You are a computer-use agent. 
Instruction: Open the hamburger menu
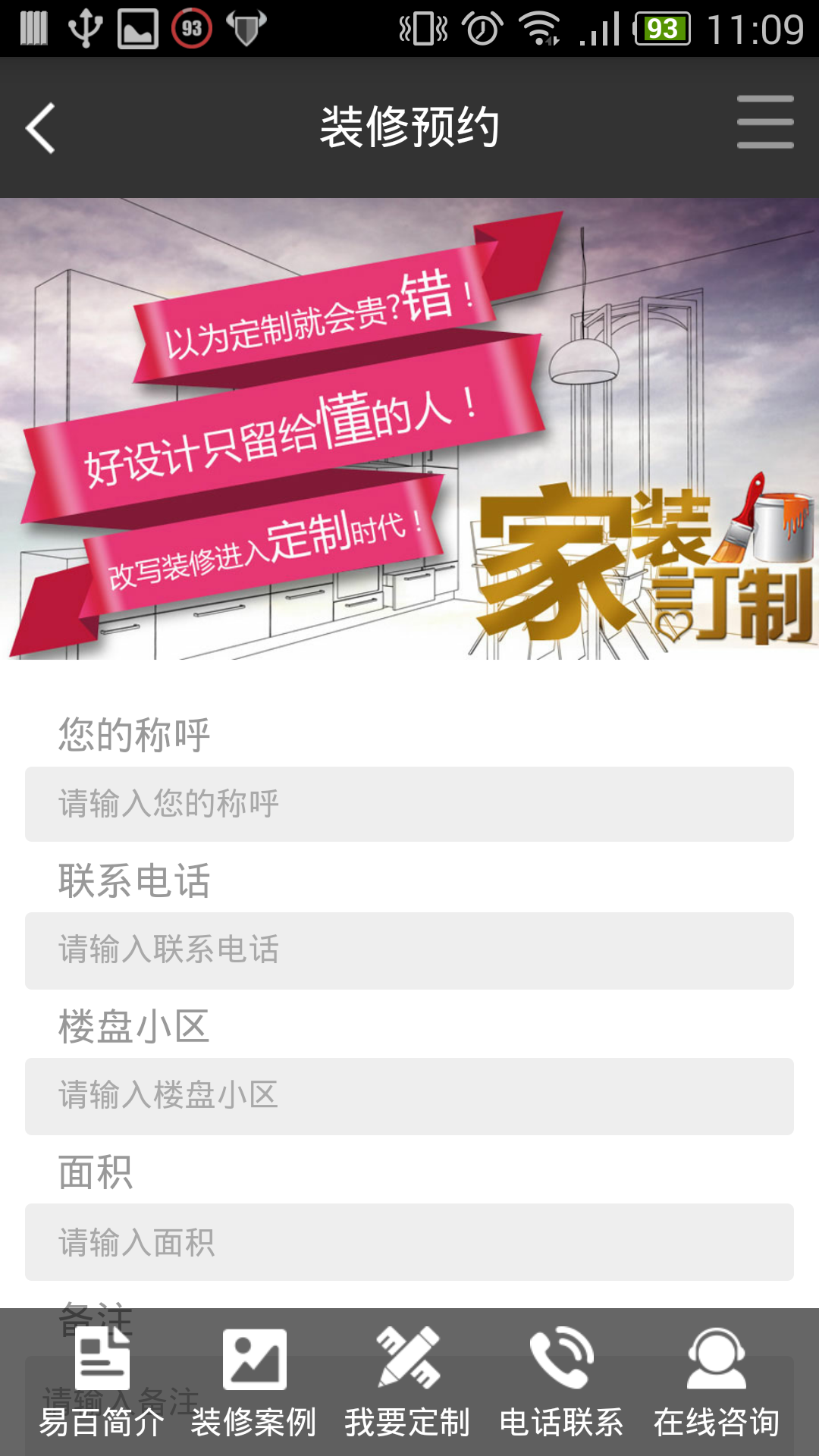pyautogui.click(x=764, y=122)
